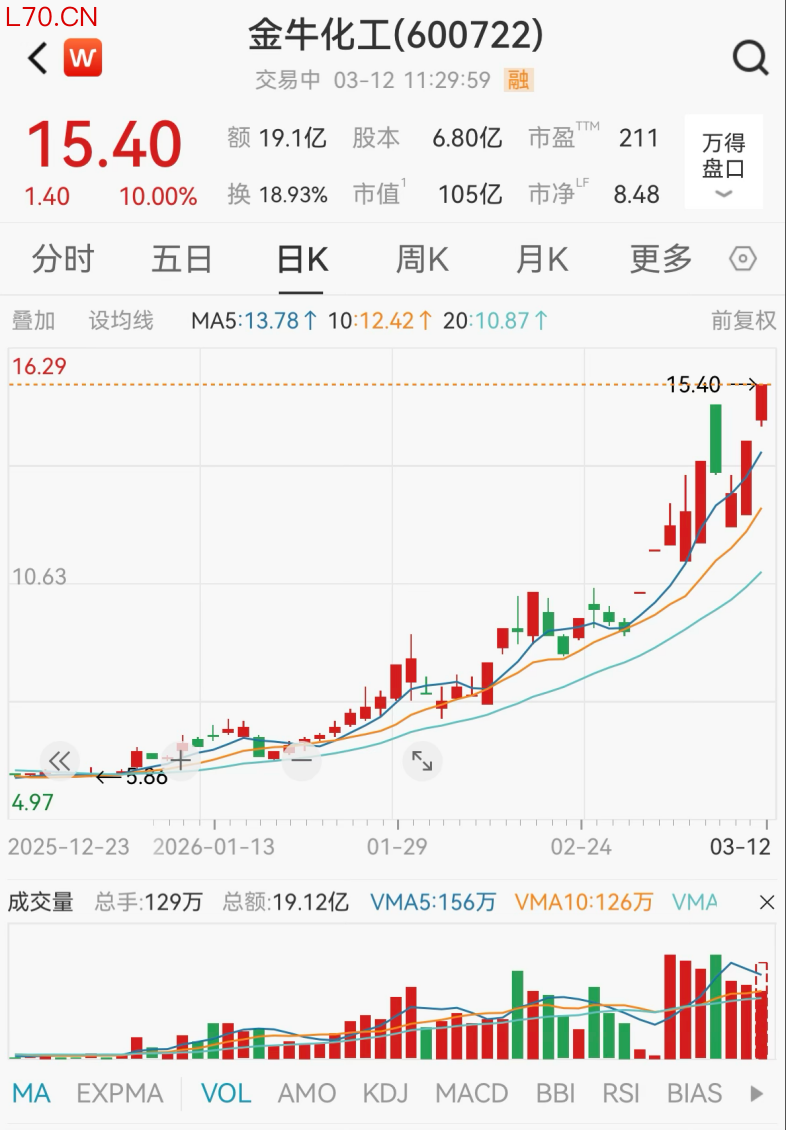Expand chart to fullscreen view
786x1130 pixels.
point(422,761)
